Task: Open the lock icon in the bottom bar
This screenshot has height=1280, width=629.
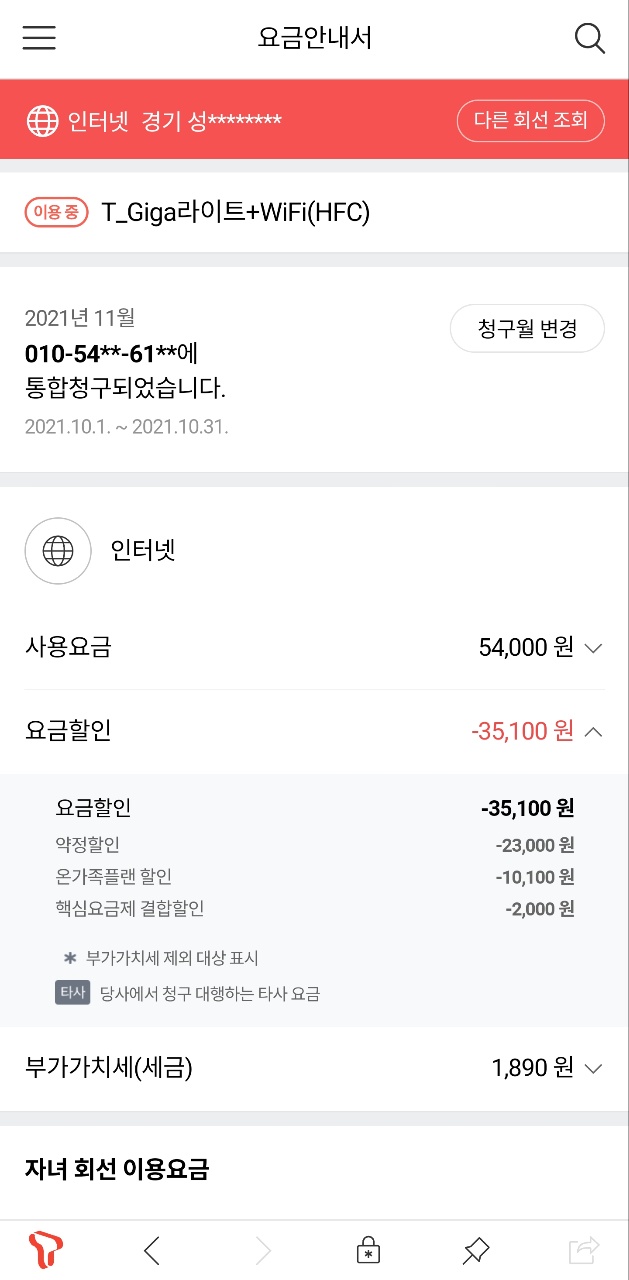Action: 369,1250
